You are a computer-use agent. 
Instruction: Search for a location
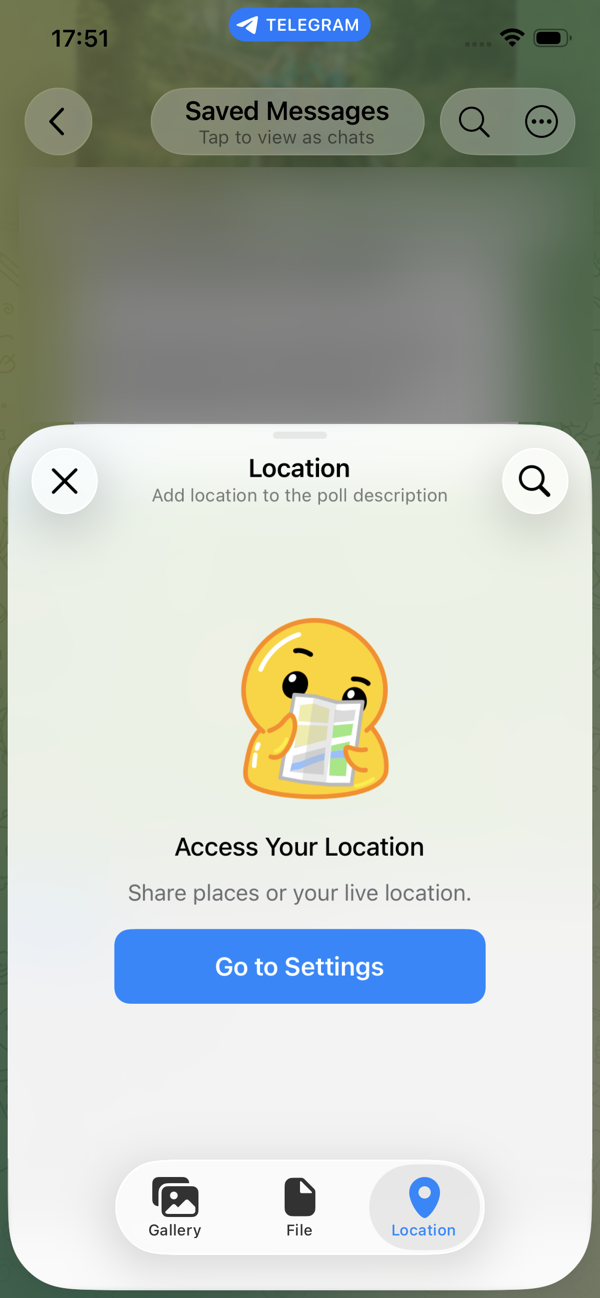[x=534, y=481]
